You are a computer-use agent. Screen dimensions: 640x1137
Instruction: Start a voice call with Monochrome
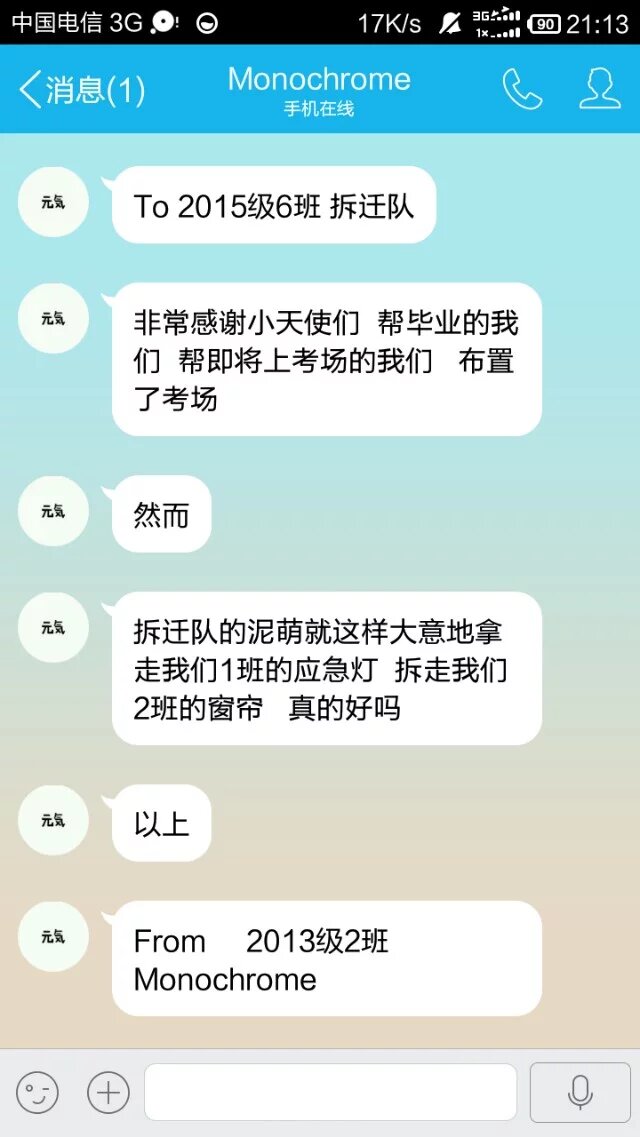click(x=522, y=90)
